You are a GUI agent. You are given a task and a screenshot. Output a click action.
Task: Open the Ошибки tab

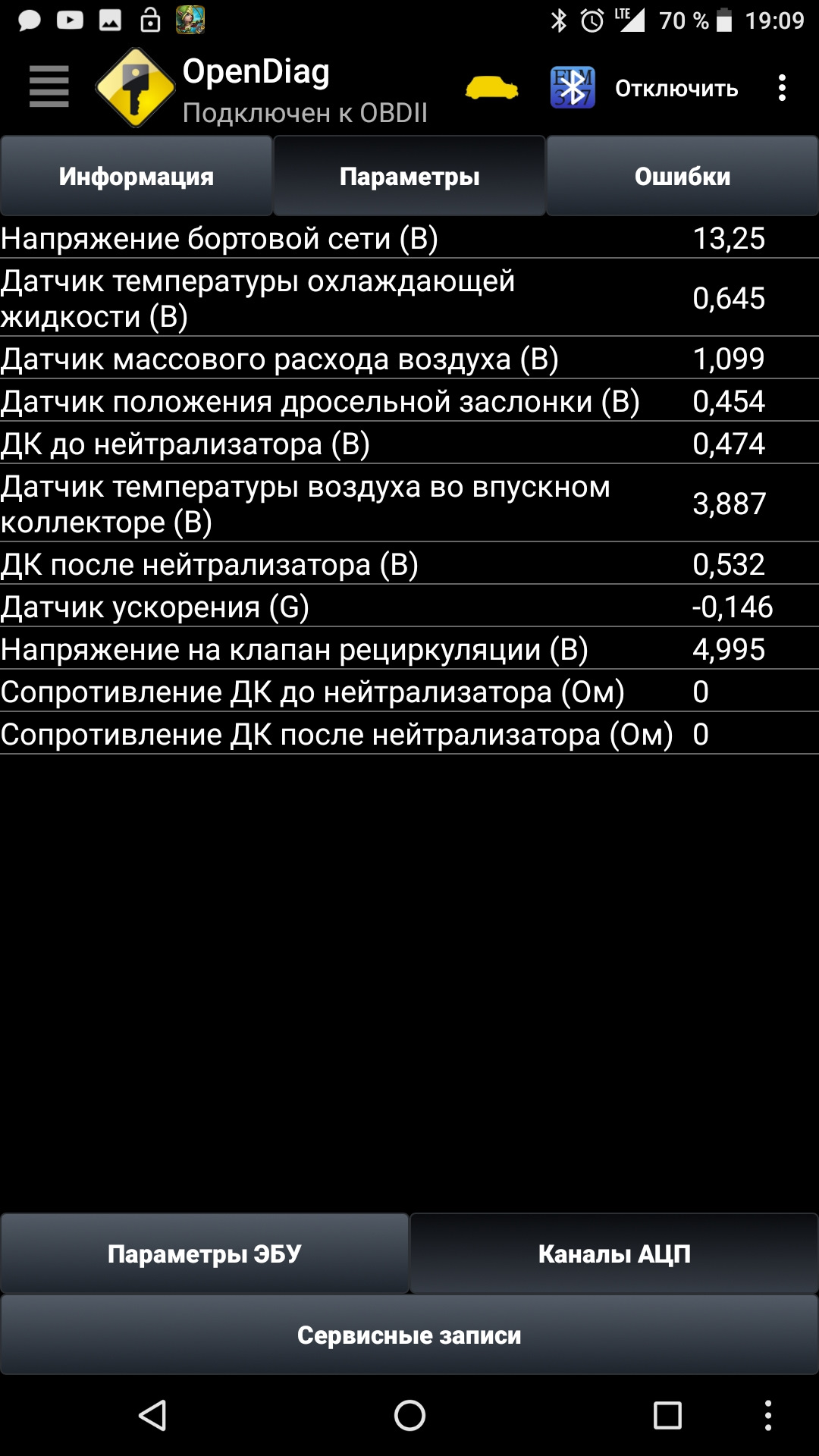coord(682,176)
